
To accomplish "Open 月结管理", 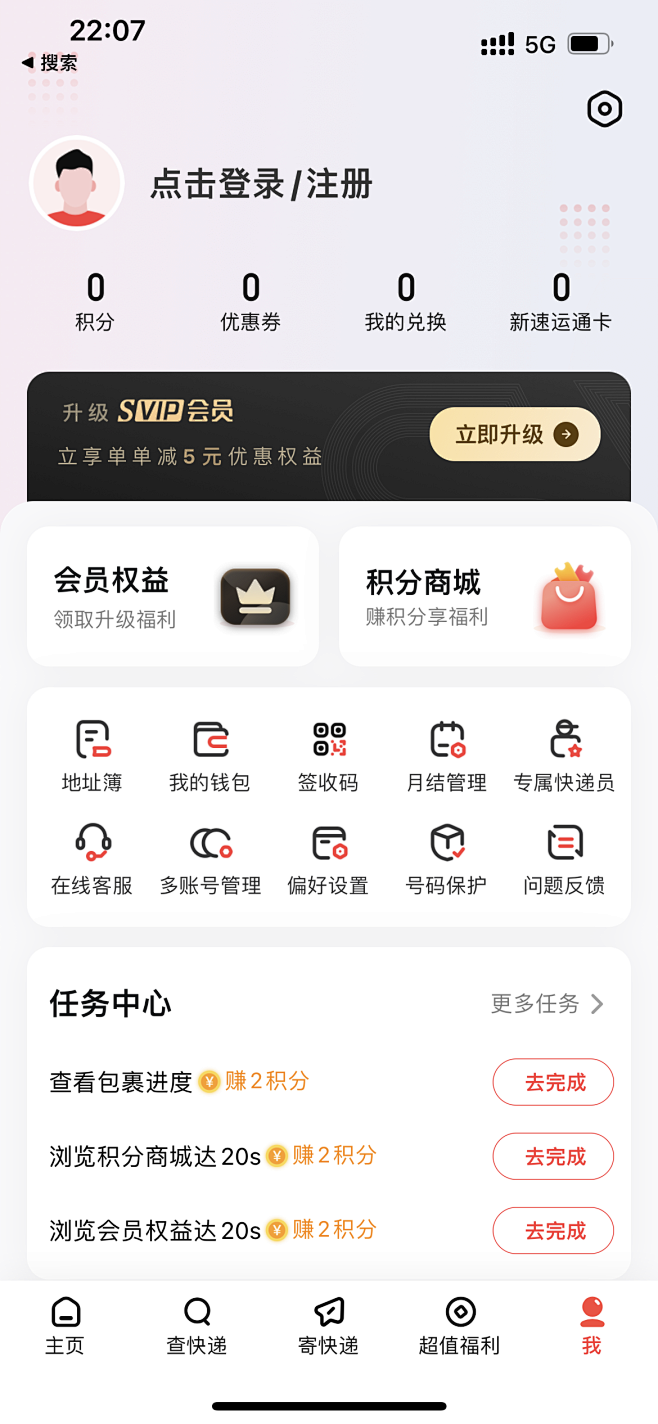I will point(446,757).
